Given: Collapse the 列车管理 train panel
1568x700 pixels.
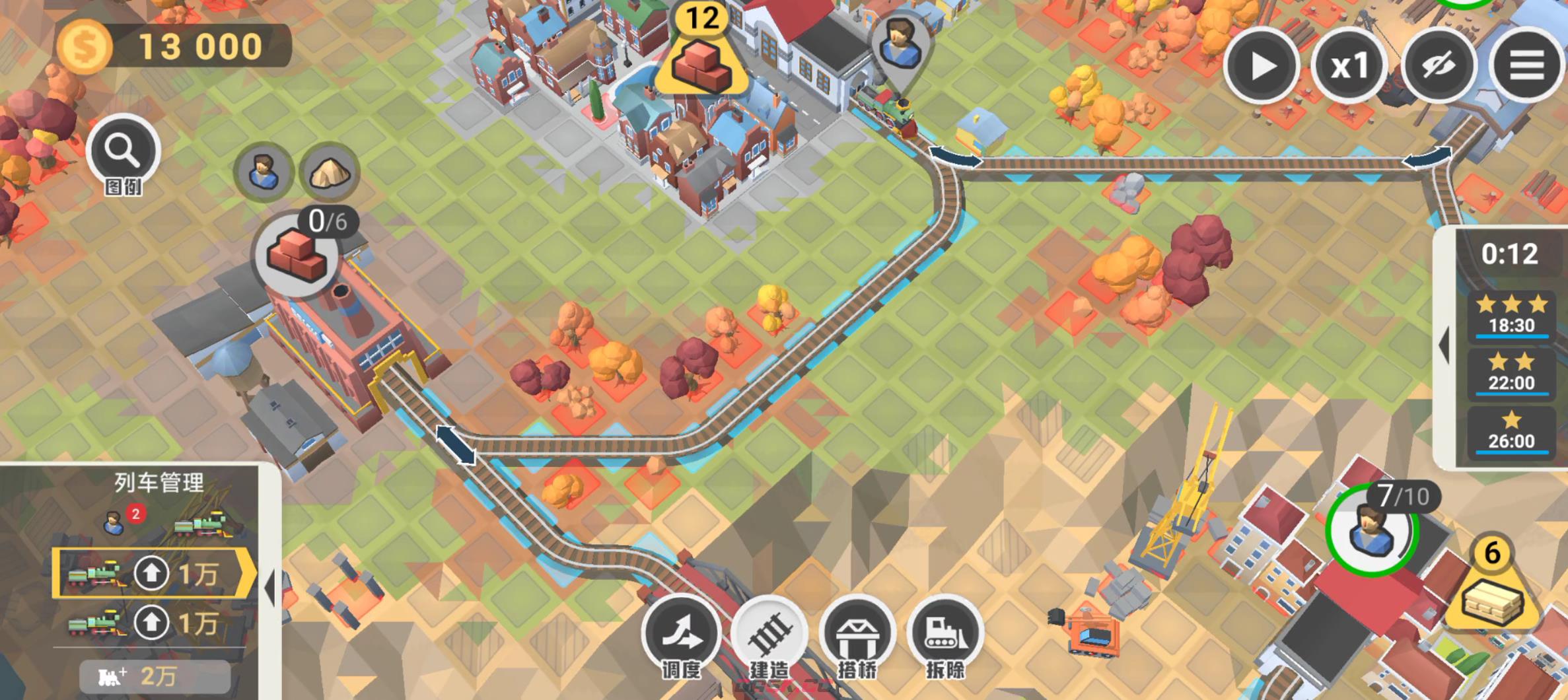Looking at the screenshot, I should coord(269,587).
